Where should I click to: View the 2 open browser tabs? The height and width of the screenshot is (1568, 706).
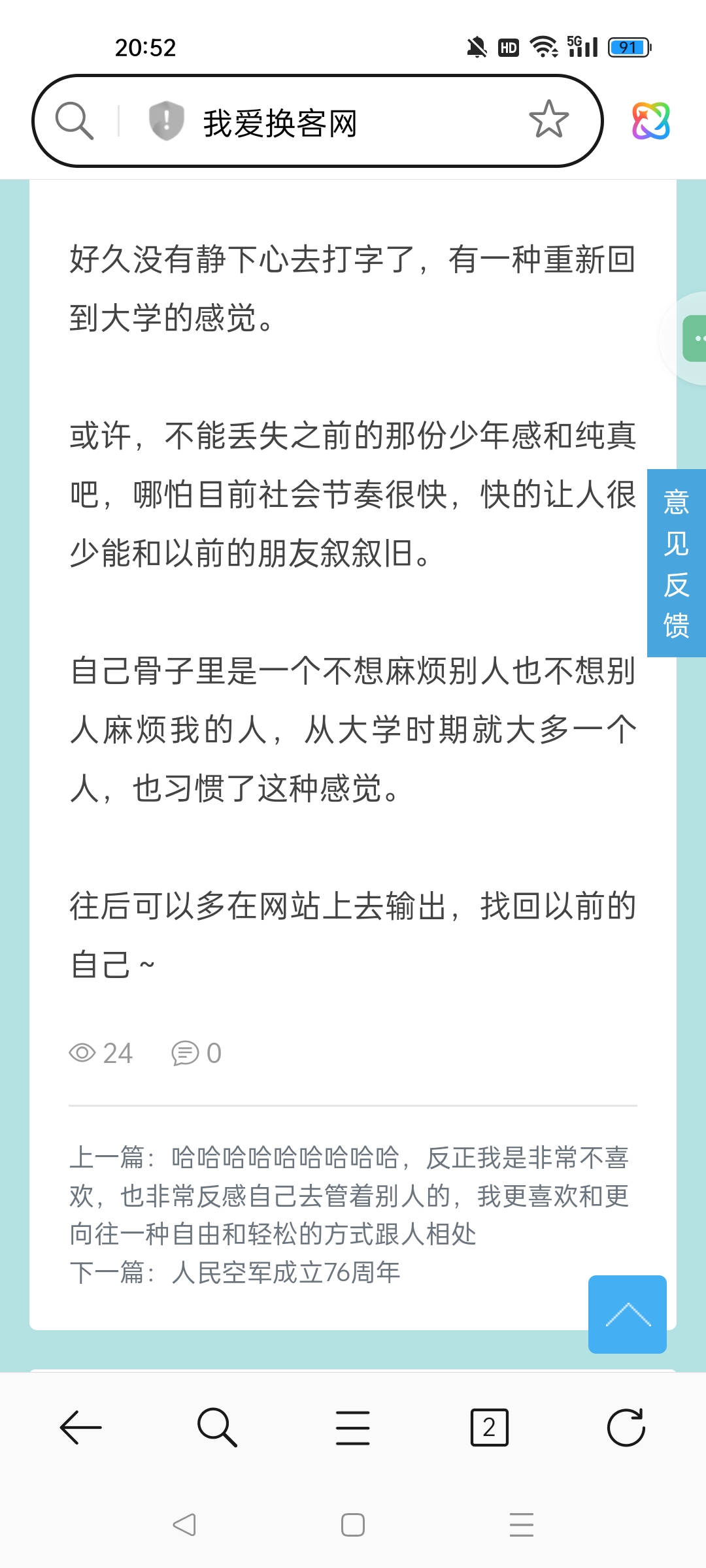pos(489,1428)
